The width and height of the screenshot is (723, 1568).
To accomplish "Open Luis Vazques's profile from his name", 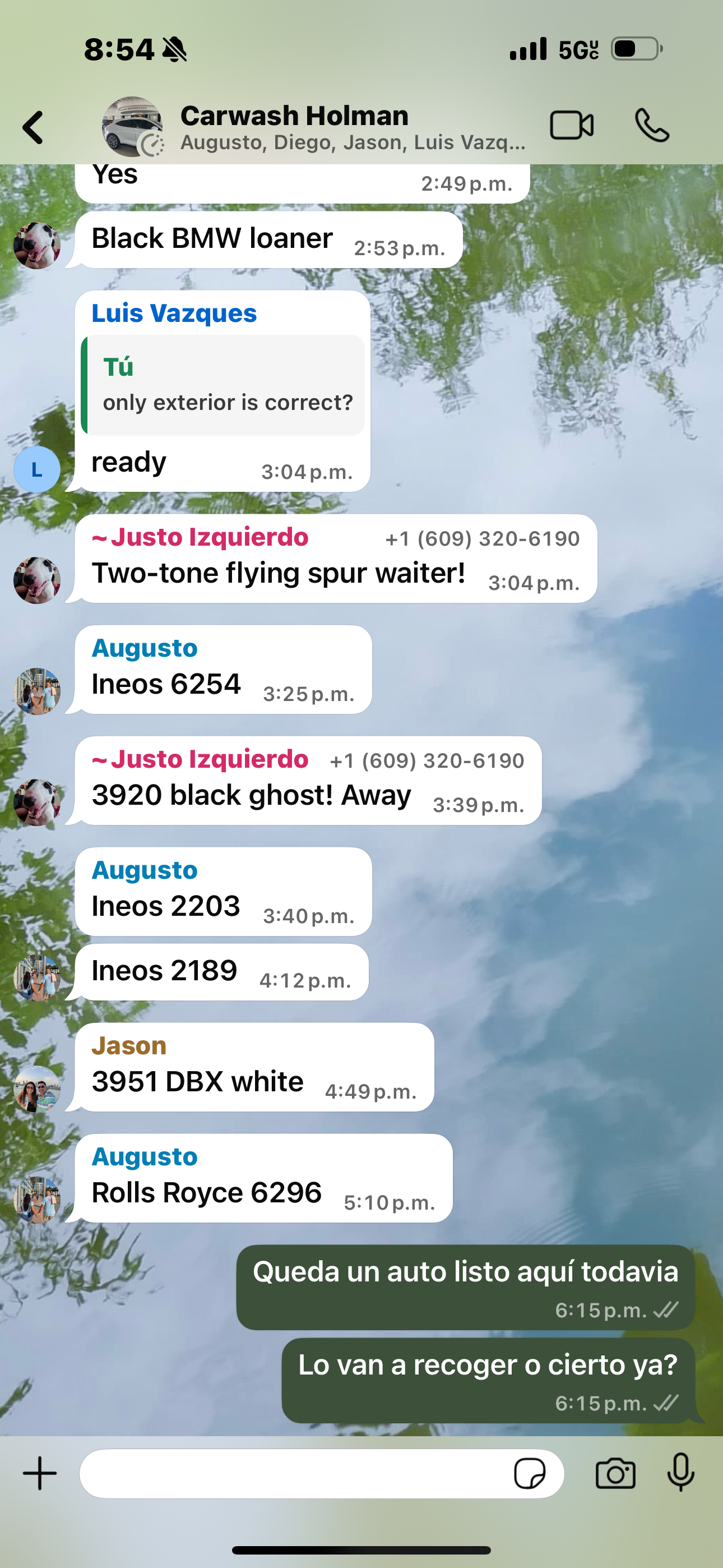I will (x=174, y=313).
